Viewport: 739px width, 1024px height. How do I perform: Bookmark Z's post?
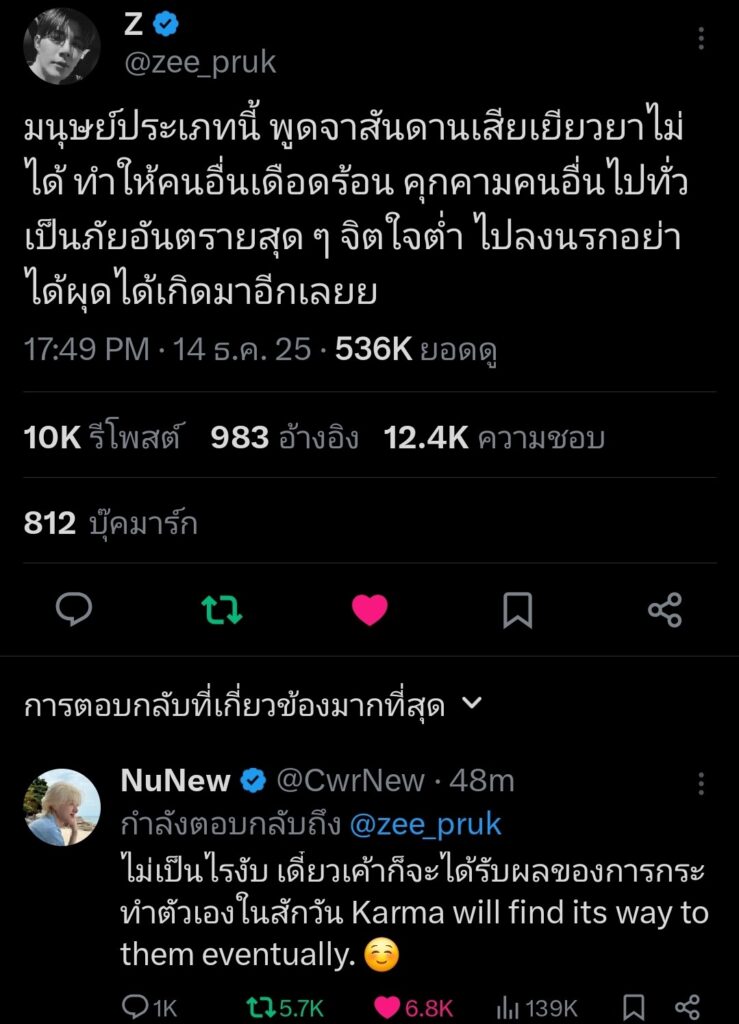(x=517, y=609)
